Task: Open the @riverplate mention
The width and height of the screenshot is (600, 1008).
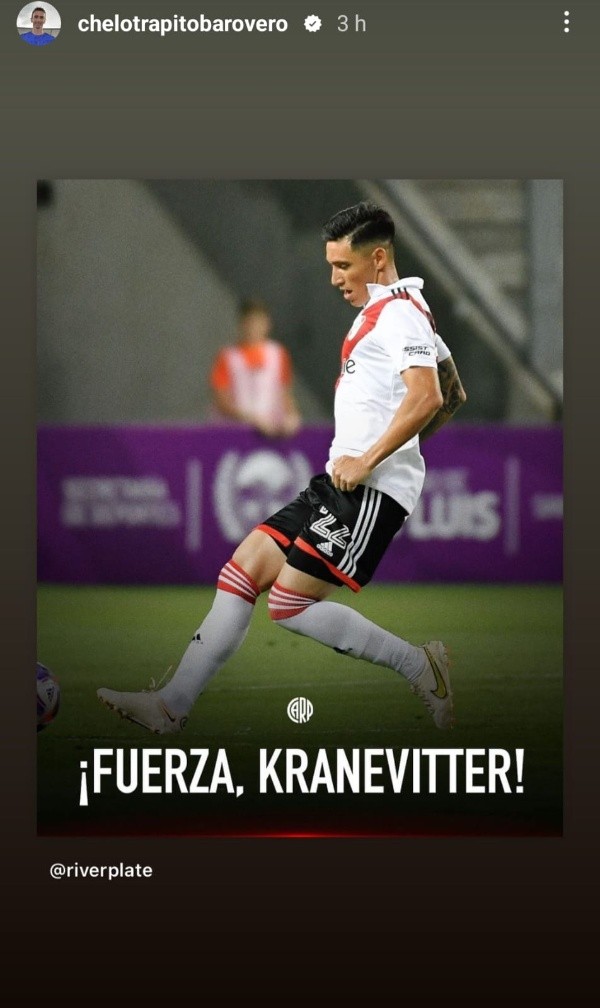Action: (101, 870)
